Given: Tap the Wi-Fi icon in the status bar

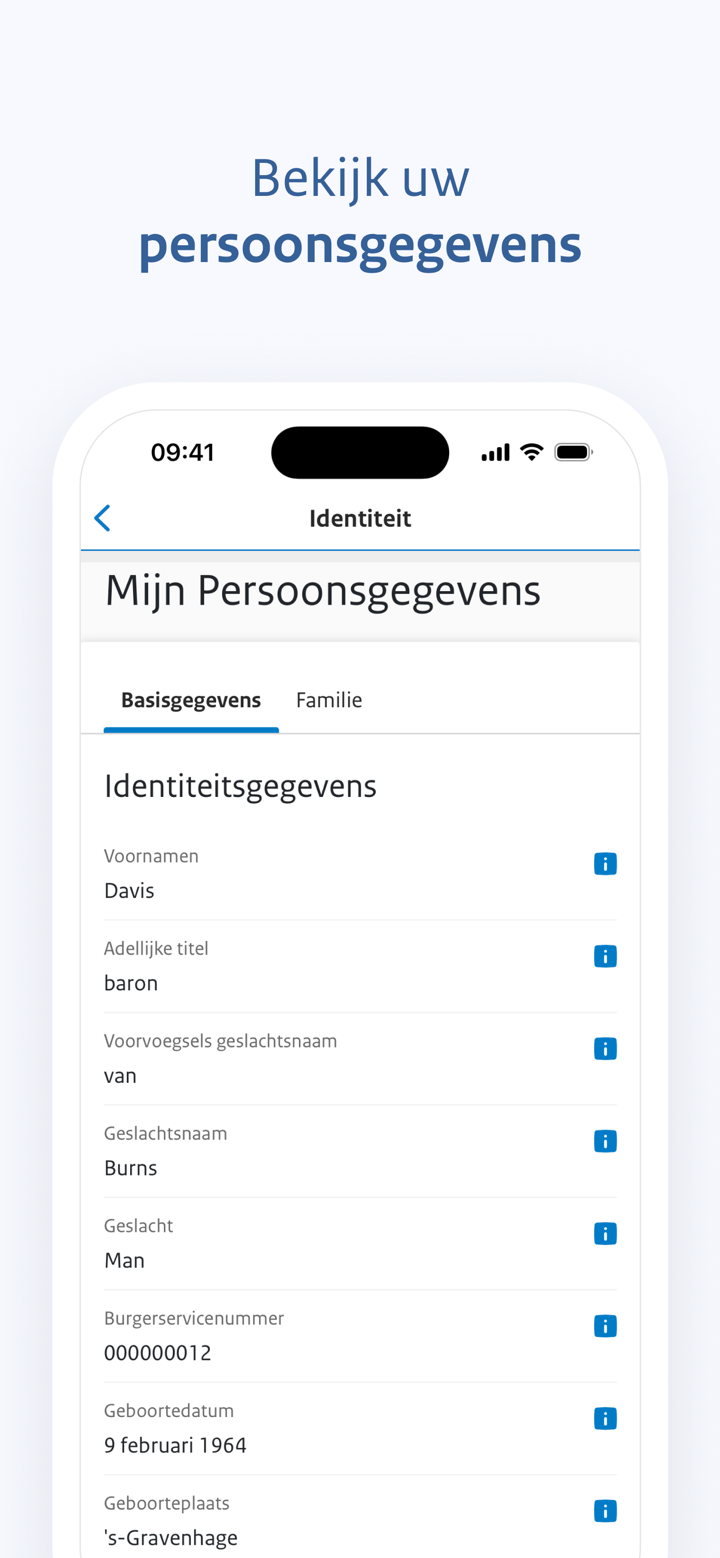Looking at the screenshot, I should click(x=530, y=451).
